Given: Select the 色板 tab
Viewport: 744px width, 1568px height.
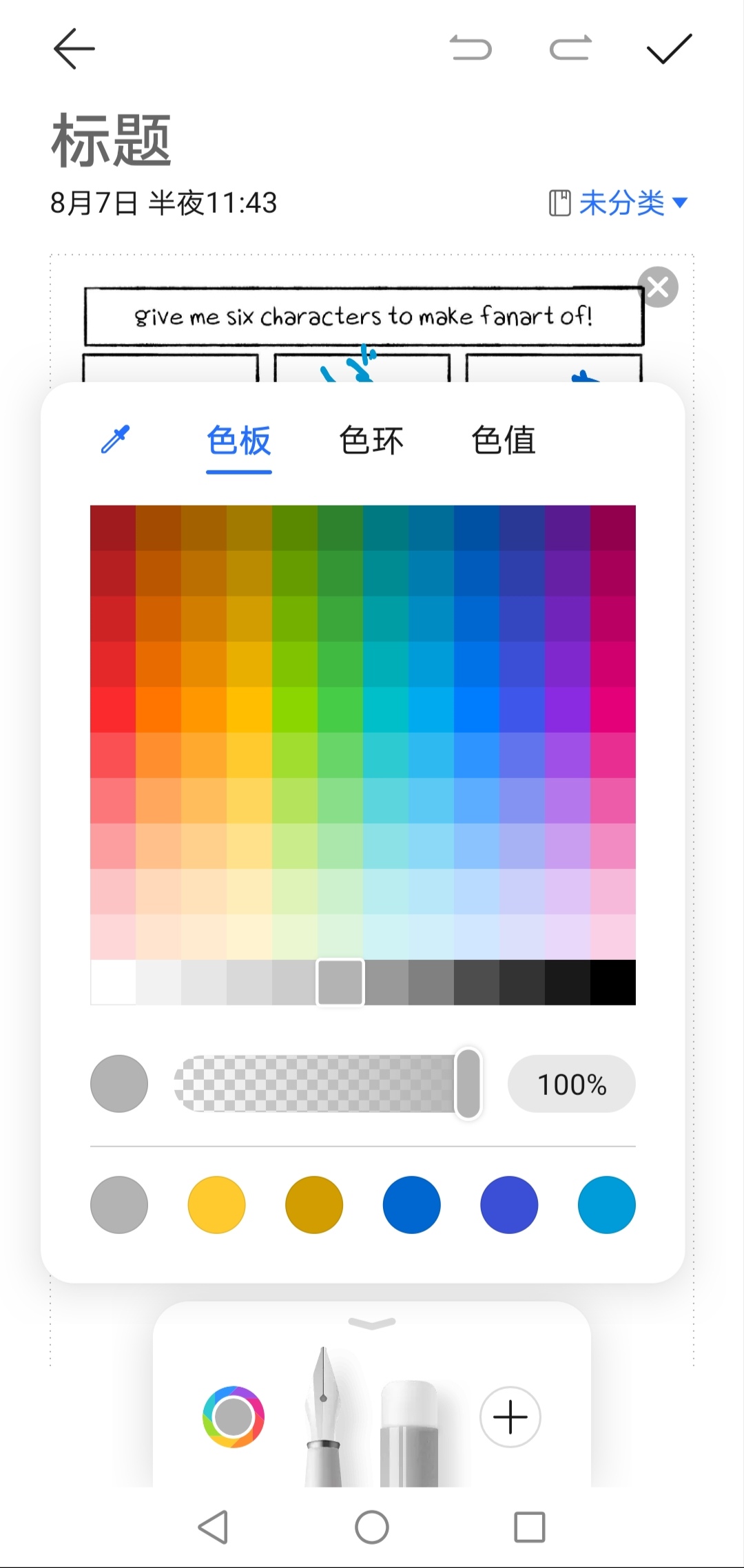Looking at the screenshot, I should (x=239, y=441).
